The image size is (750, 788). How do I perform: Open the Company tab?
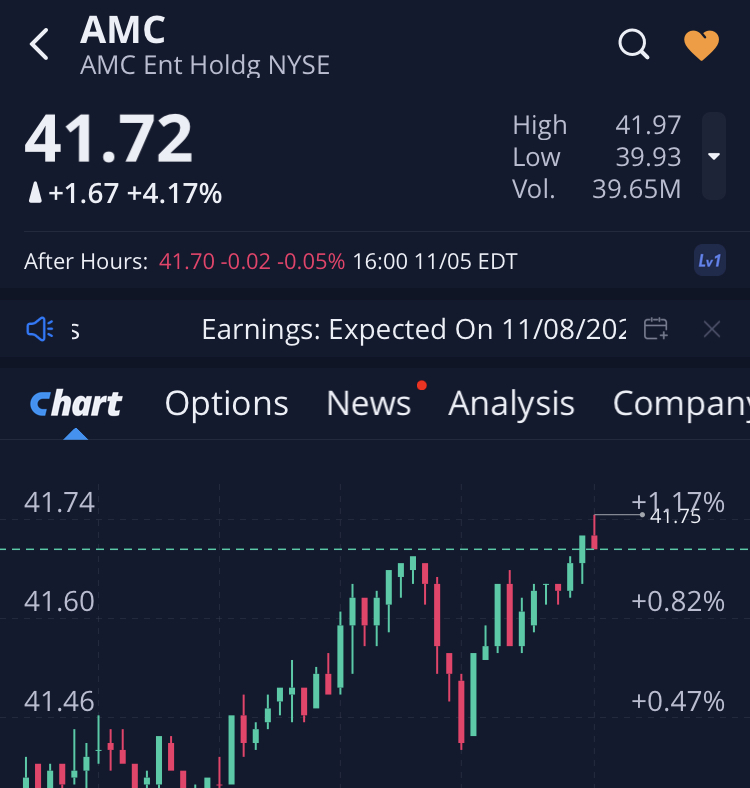(680, 403)
